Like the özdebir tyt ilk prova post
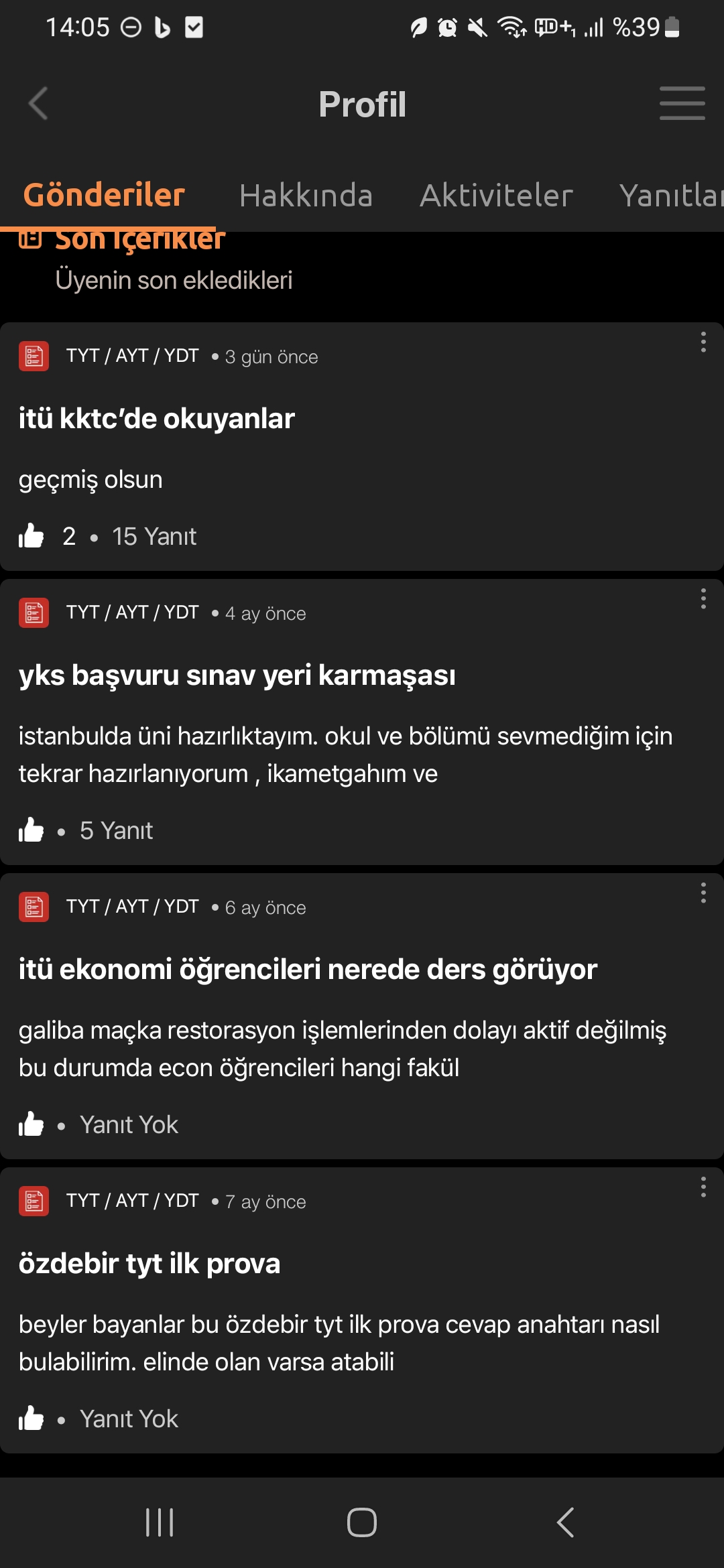This screenshot has width=724, height=1568. 31,1419
